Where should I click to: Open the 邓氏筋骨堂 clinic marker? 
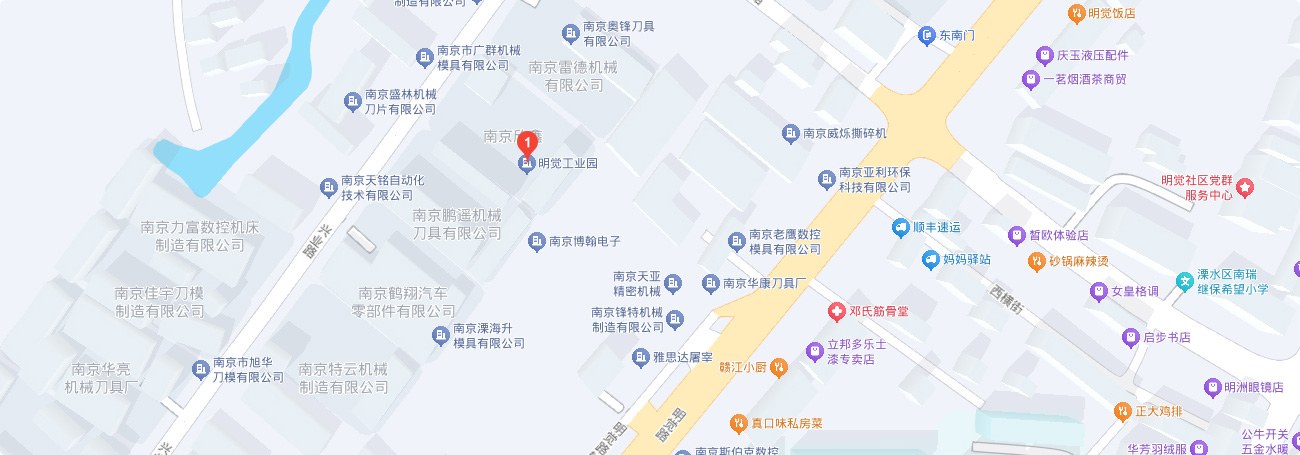pos(836,312)
